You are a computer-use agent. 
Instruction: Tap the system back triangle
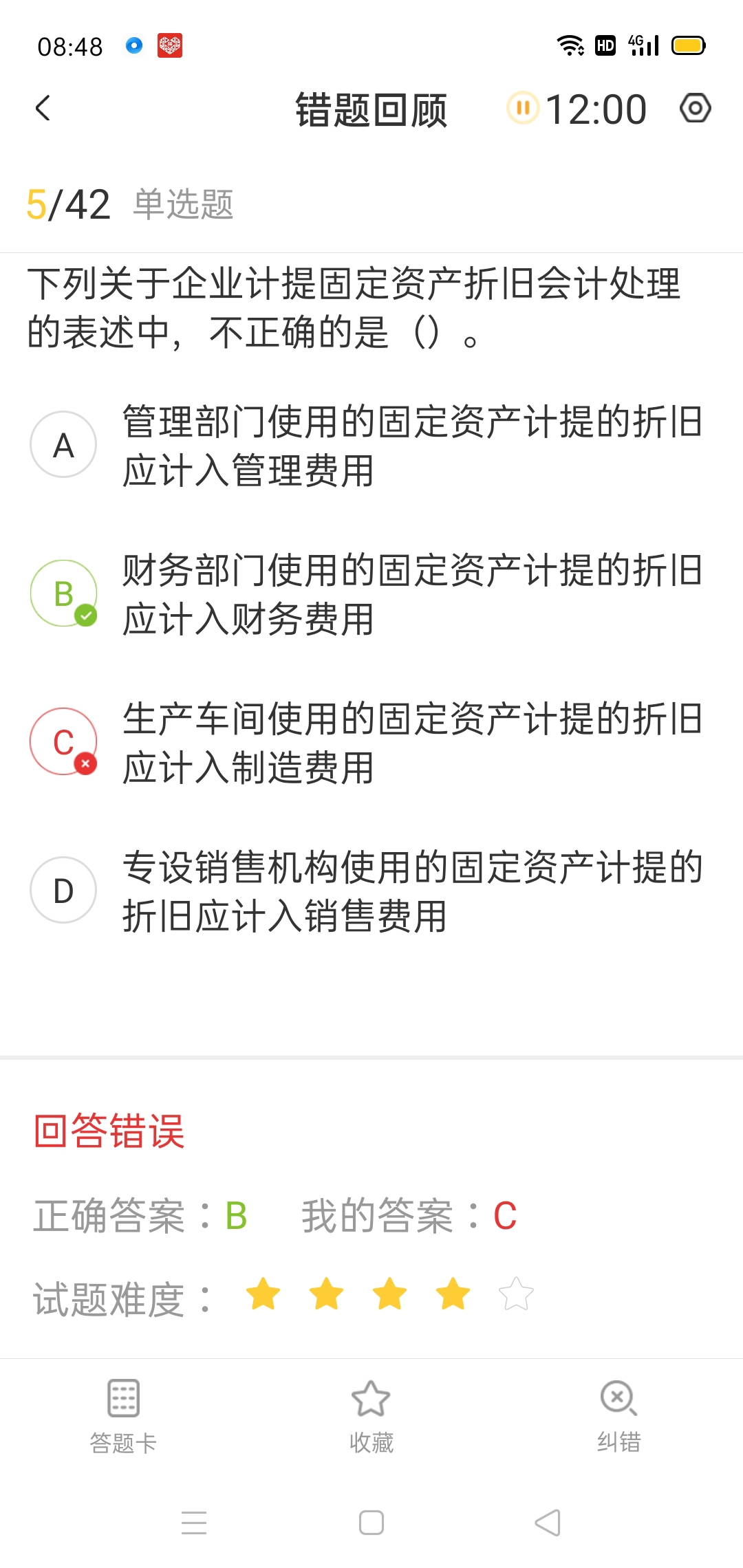click(548, 1523)
